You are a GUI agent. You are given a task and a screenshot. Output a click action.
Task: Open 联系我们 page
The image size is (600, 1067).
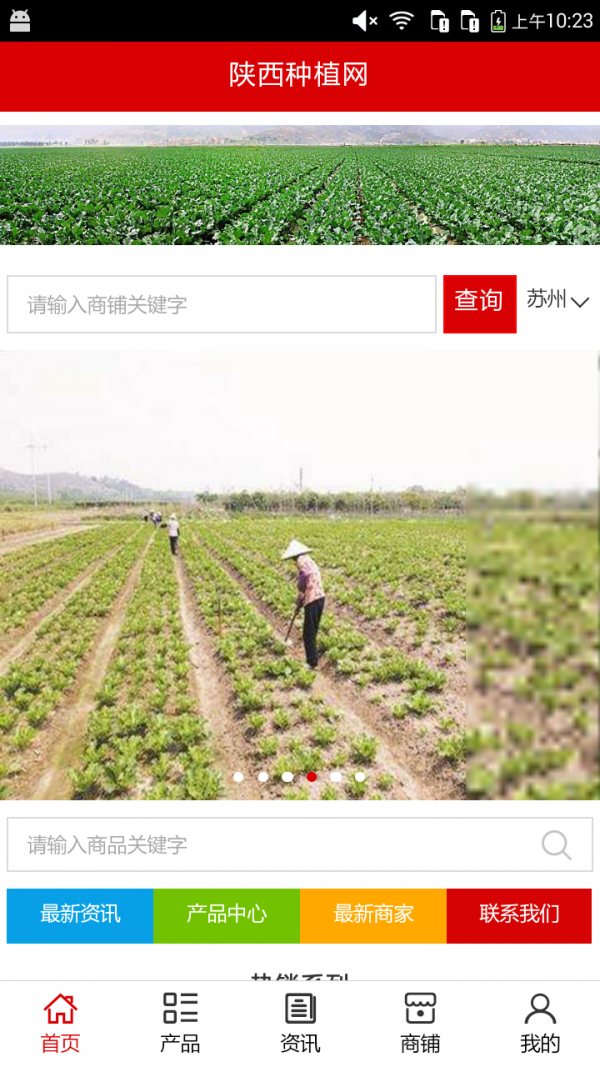tap(519, 915)
